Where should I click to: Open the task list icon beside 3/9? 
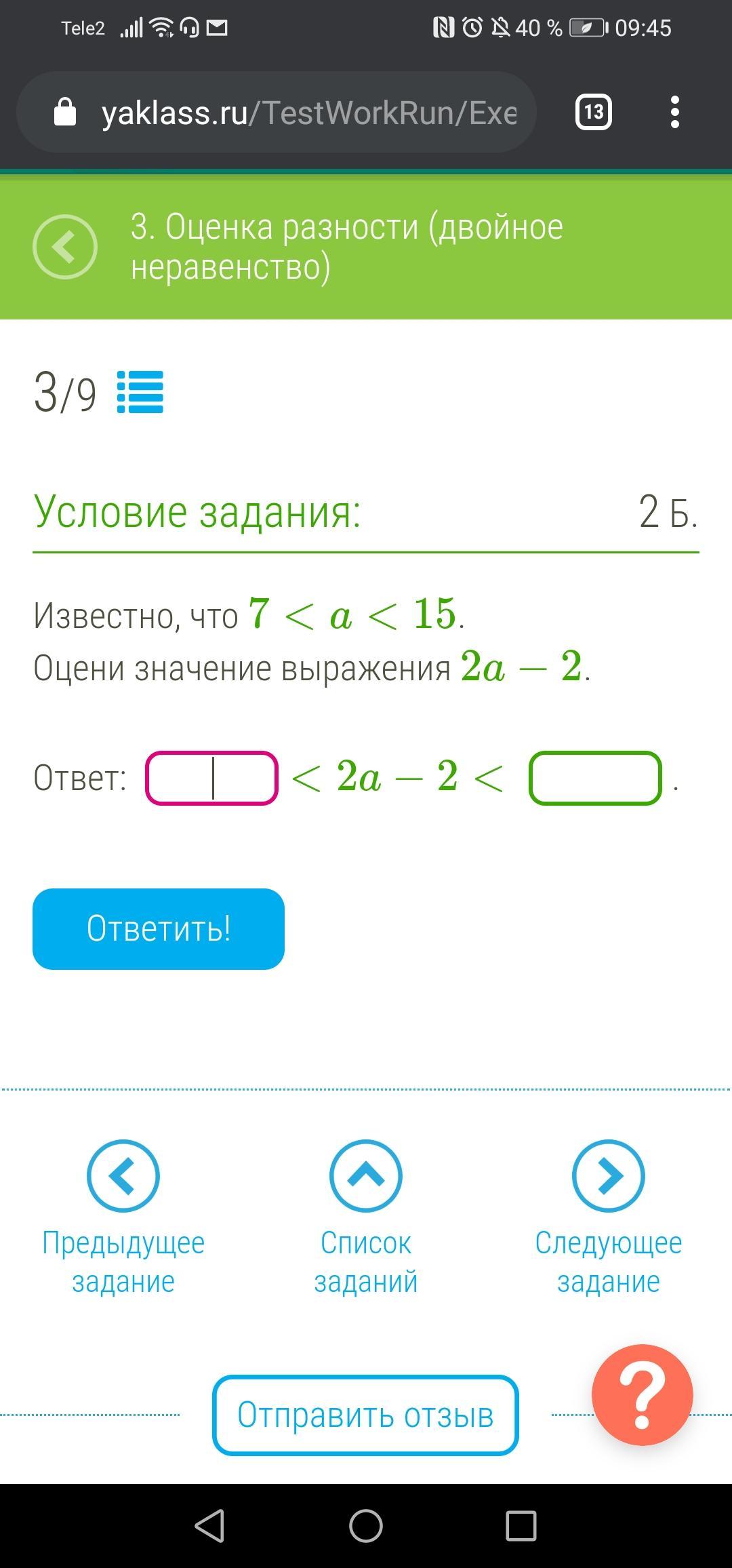coord(140,392)
